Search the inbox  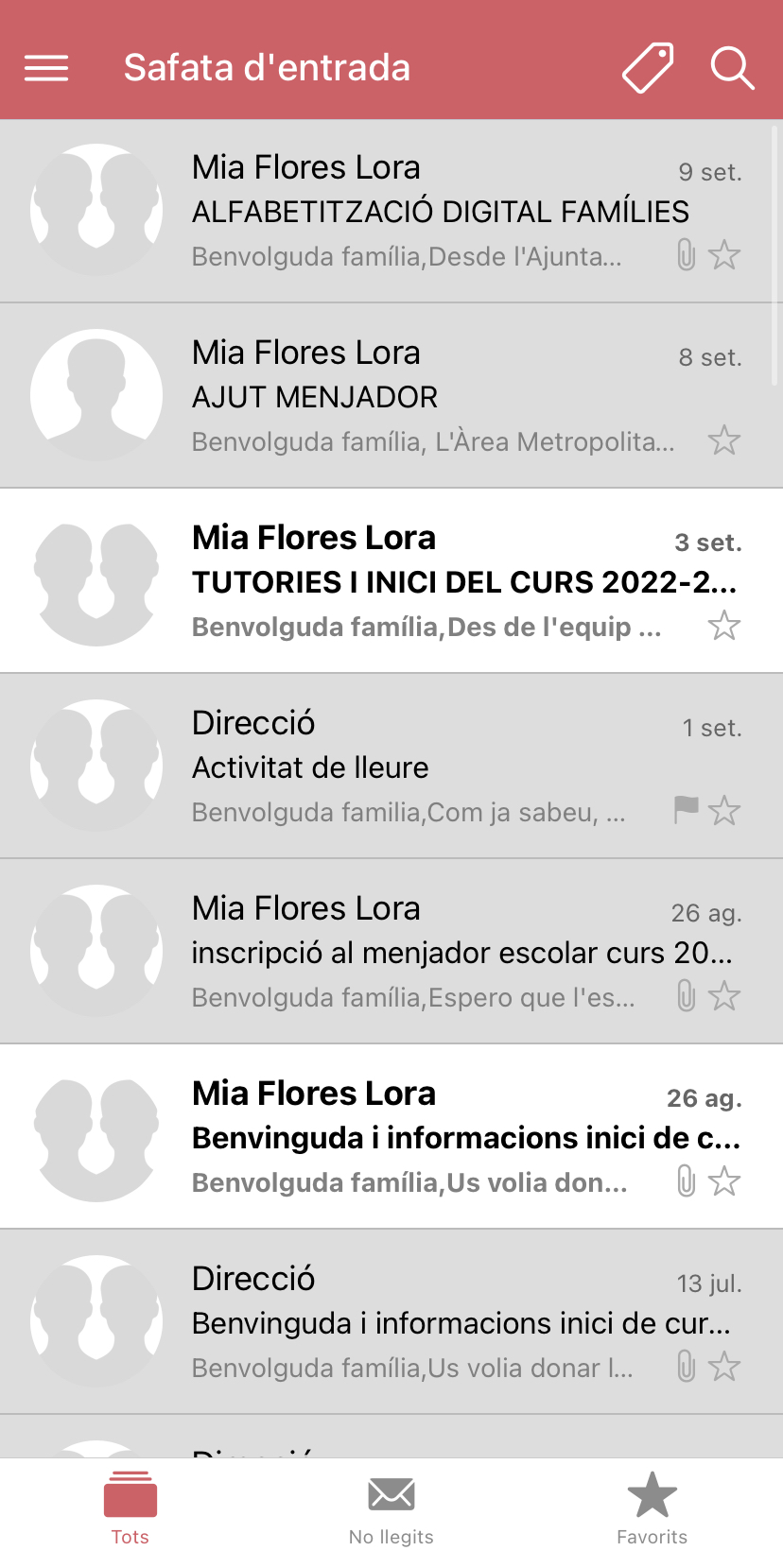[732, 68]
